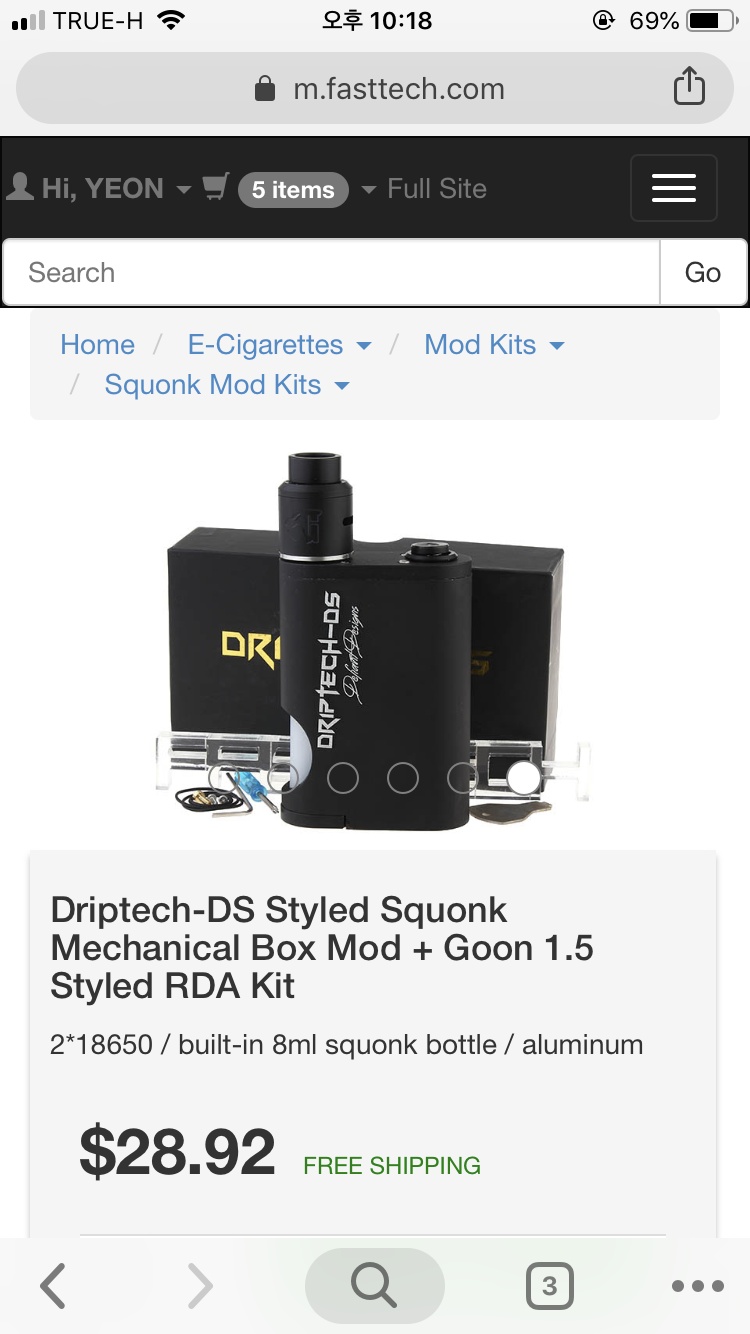Image resolution: width=750 pixels, height=1334 pixels.
Task: Tap the share icon in the address bar
Action: point(688,88)
